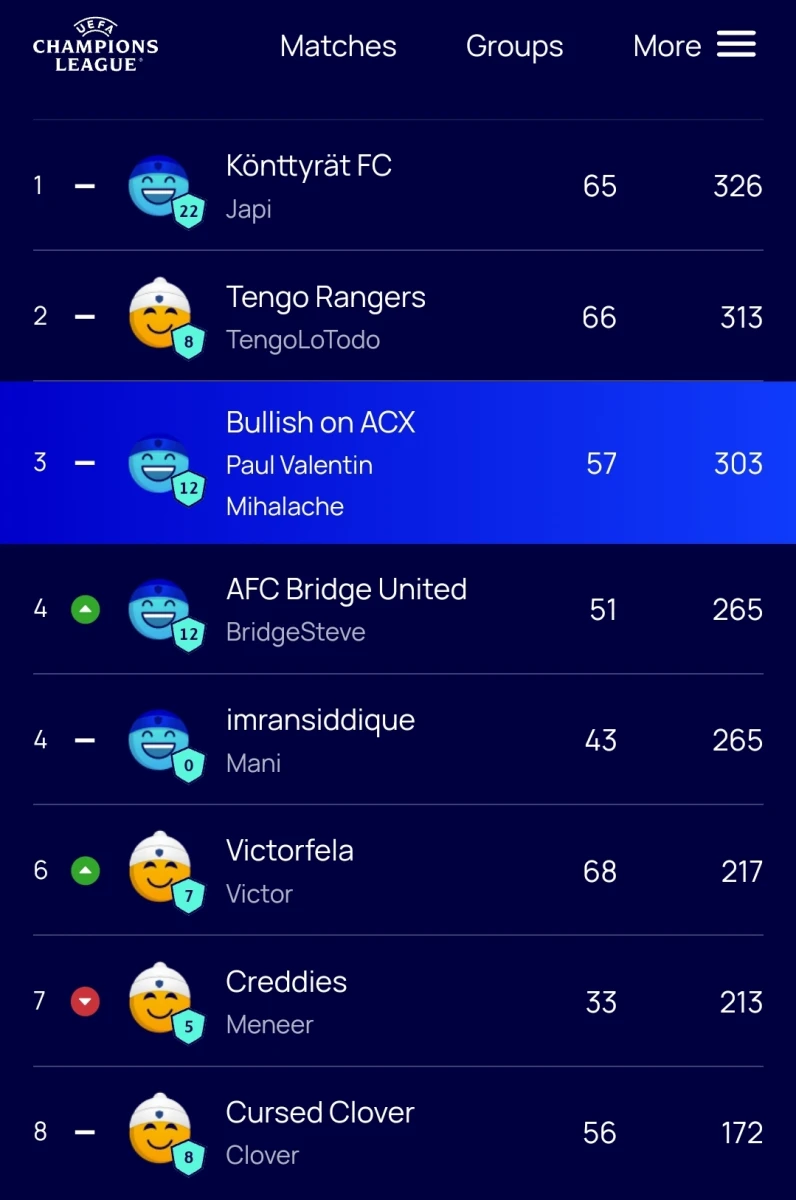This screenshot has width=796, height=1200.
Task: Expand the More hamburger menu
Action: tap(694, 46)
